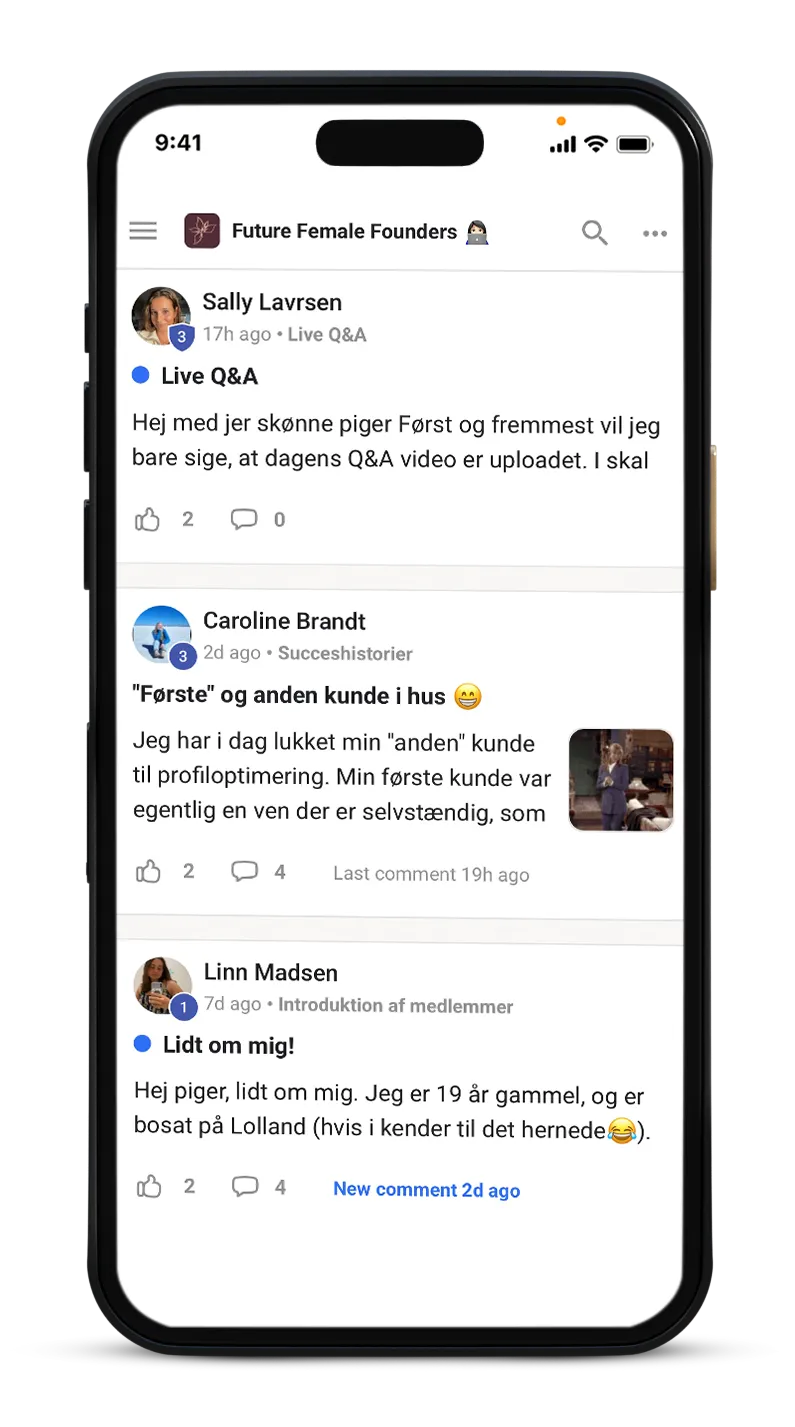Tap New comment 2d ago link

click(427, 1190)
